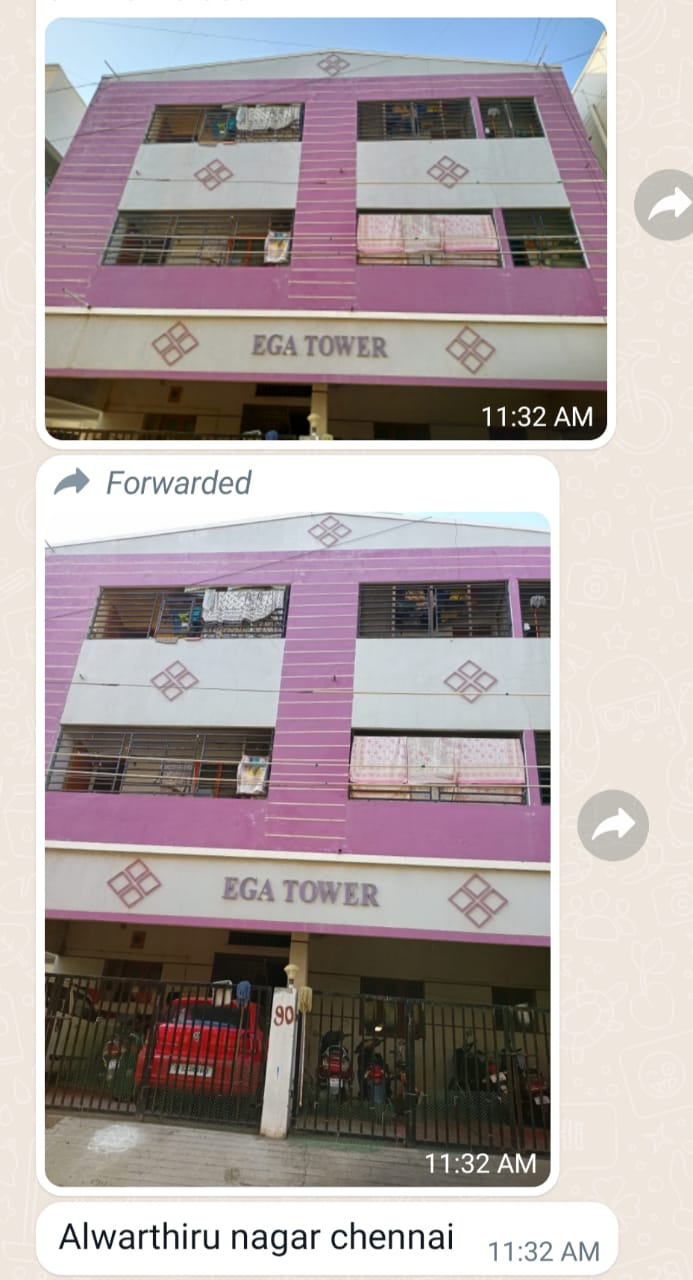Open the upper EGA Tower photo
The image size is (693, 1280).
tap(326, 228)
